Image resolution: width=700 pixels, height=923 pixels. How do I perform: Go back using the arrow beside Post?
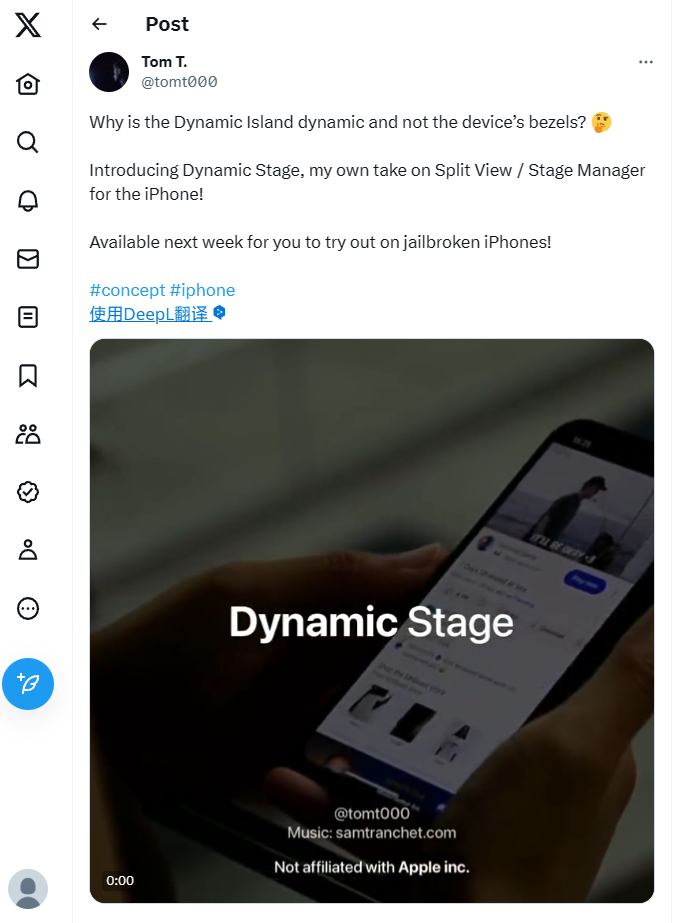tap(99, 24)
